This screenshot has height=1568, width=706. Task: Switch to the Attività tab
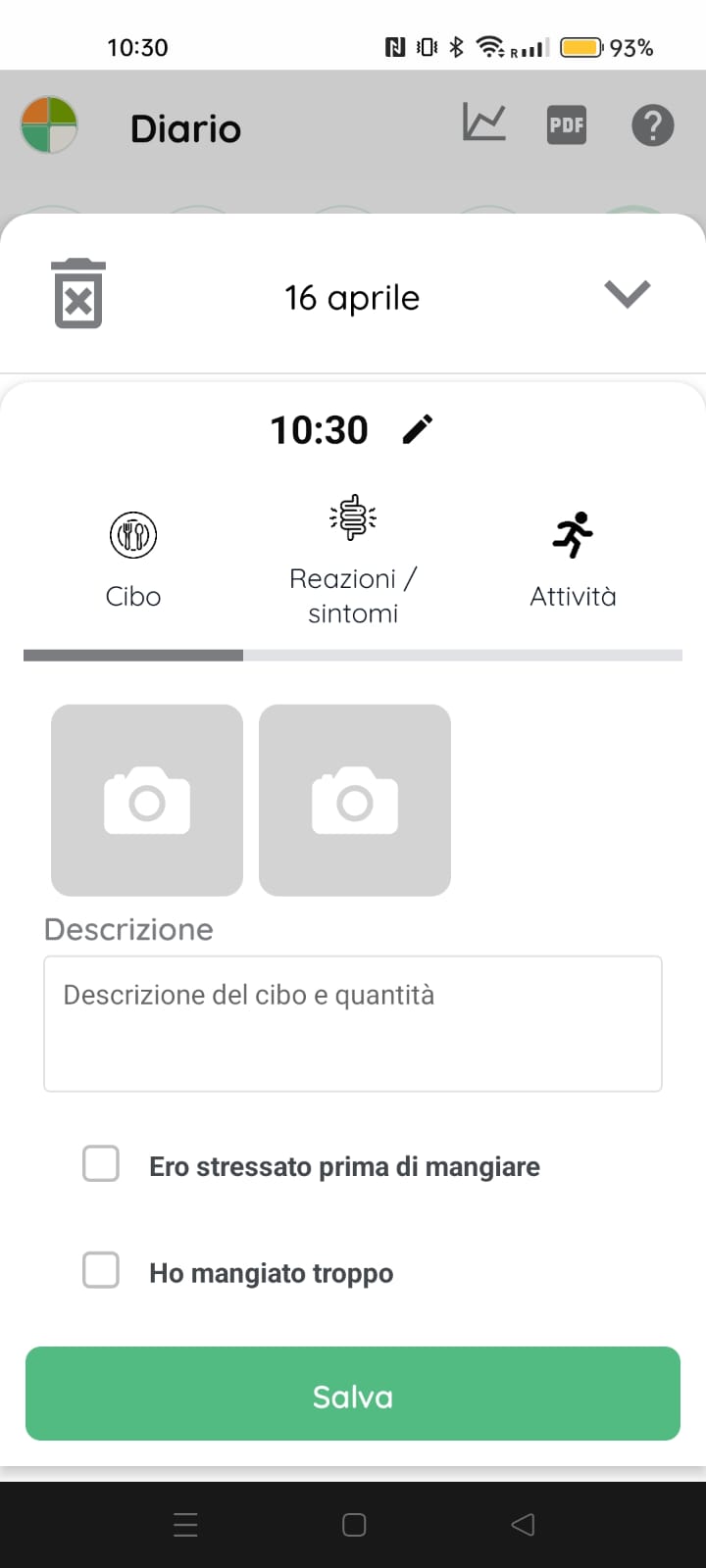(573, 559)
